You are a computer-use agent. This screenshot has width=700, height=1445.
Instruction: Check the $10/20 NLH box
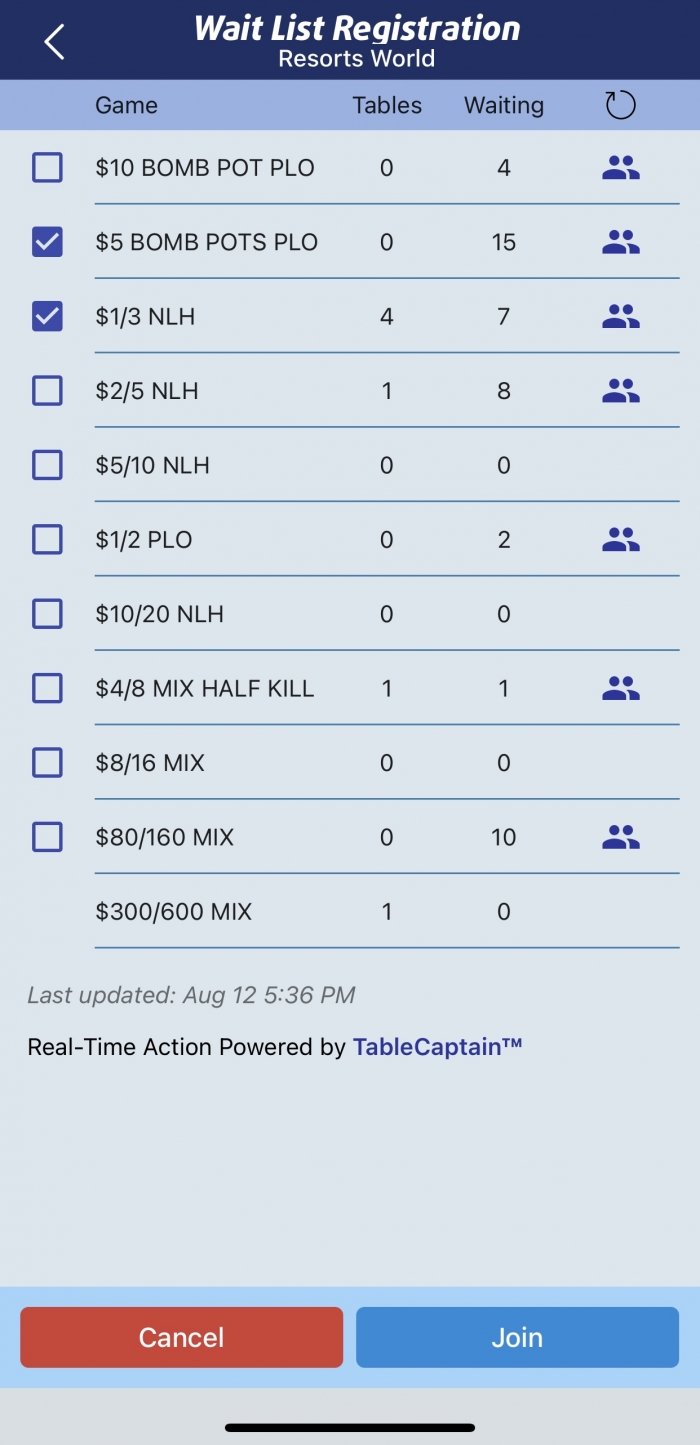47,614
